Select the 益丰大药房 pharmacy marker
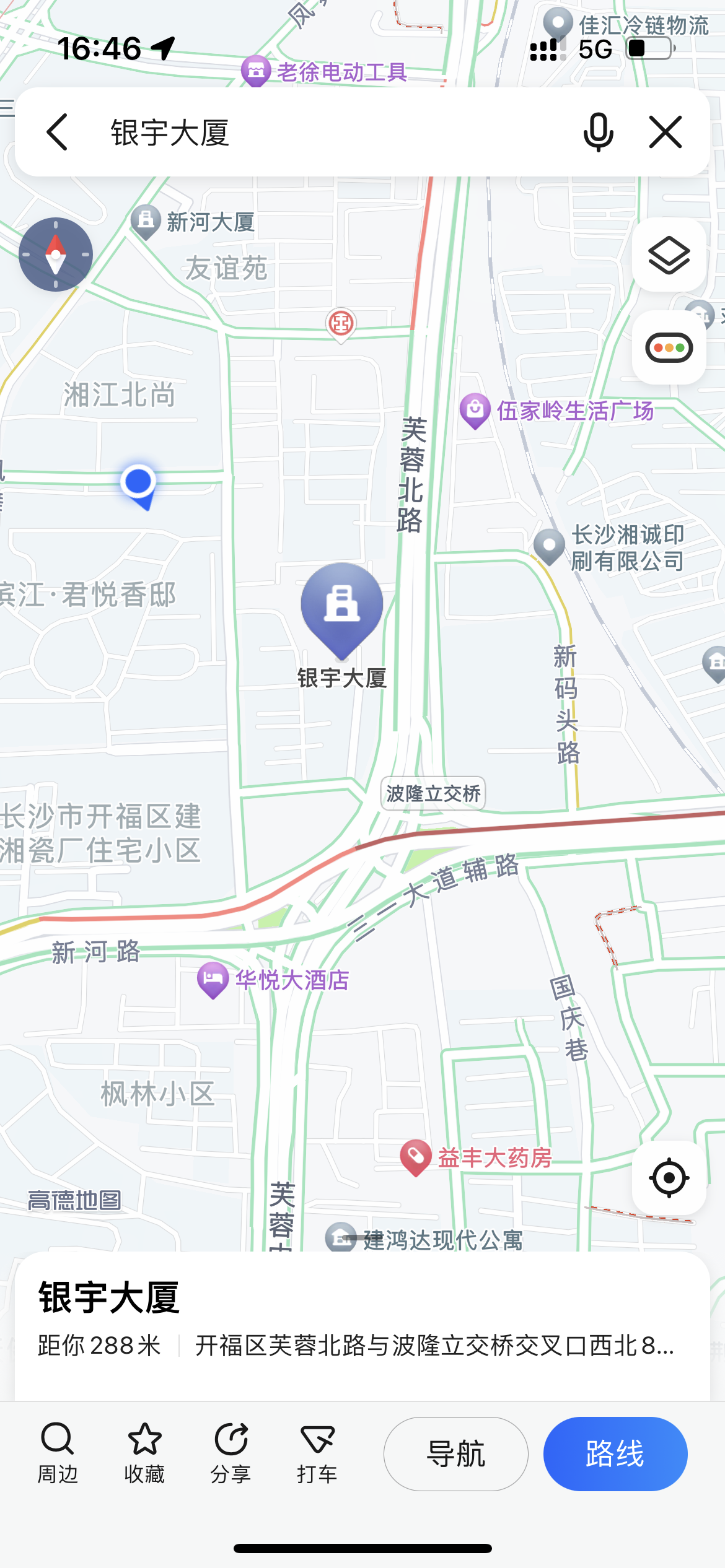The height and width of the screenshot is (1568, 725). (x=416, y=1157)
